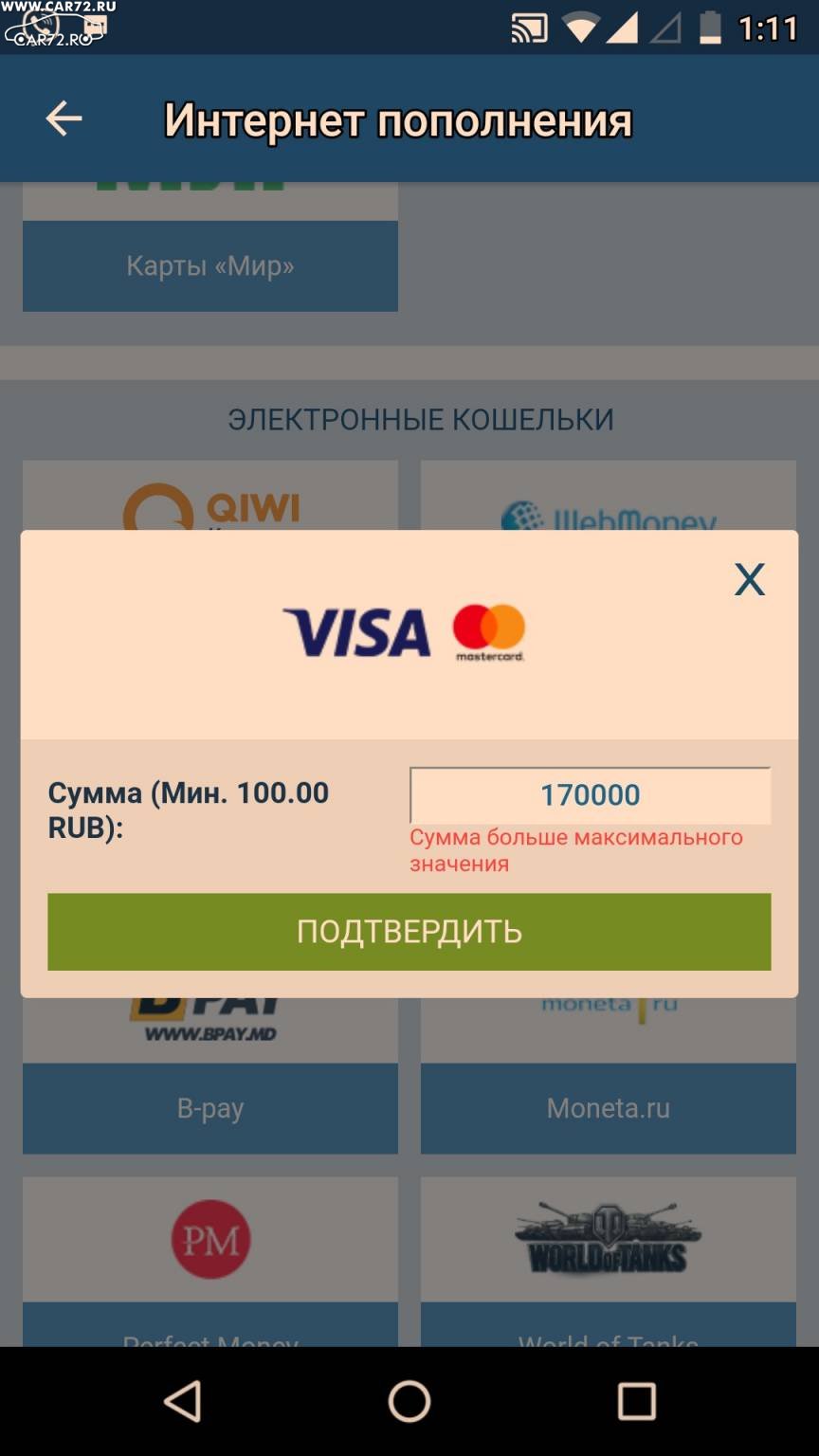
Task: Edit the amount field showing 170000
Action: coord(590,795)
